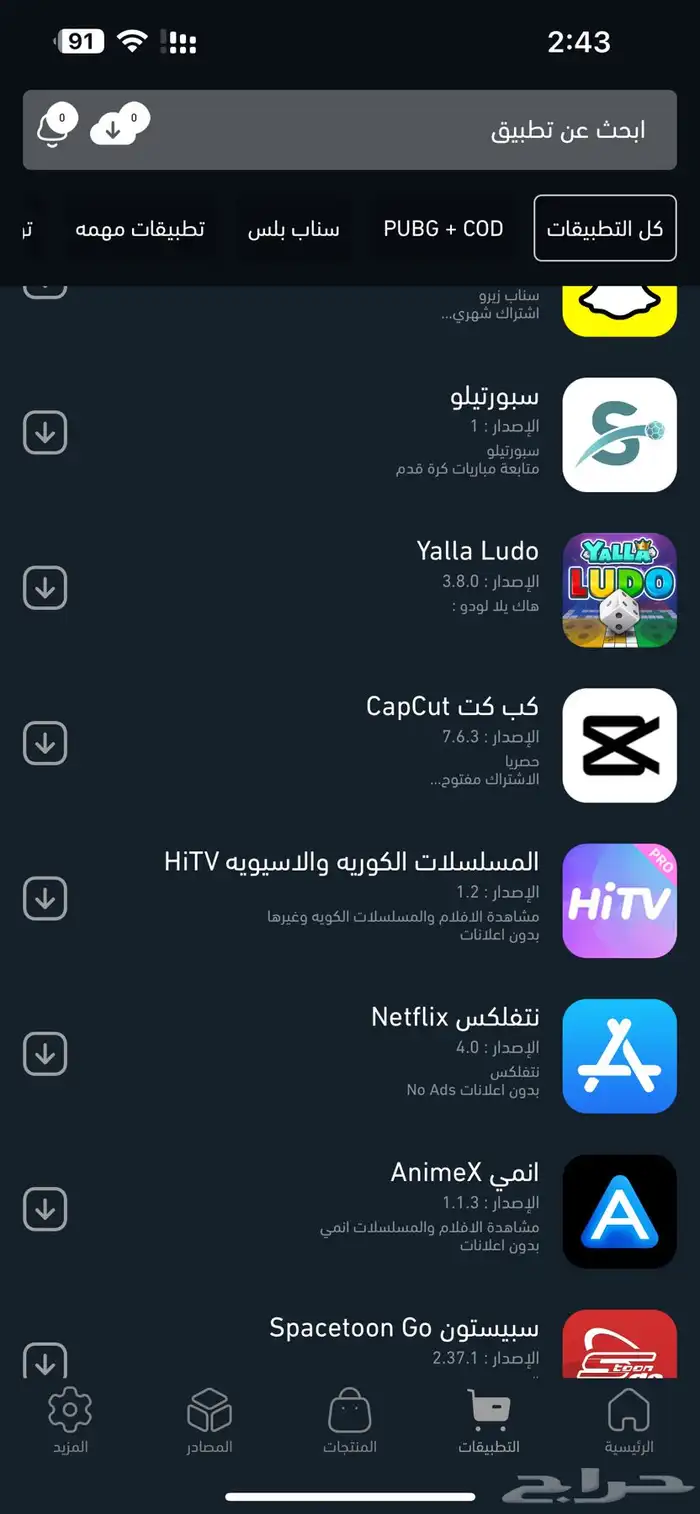The height and width of the screenshot is (1514, 700).
Task: Select the كل التطبيقات category chip
Action: click(605, 228)
